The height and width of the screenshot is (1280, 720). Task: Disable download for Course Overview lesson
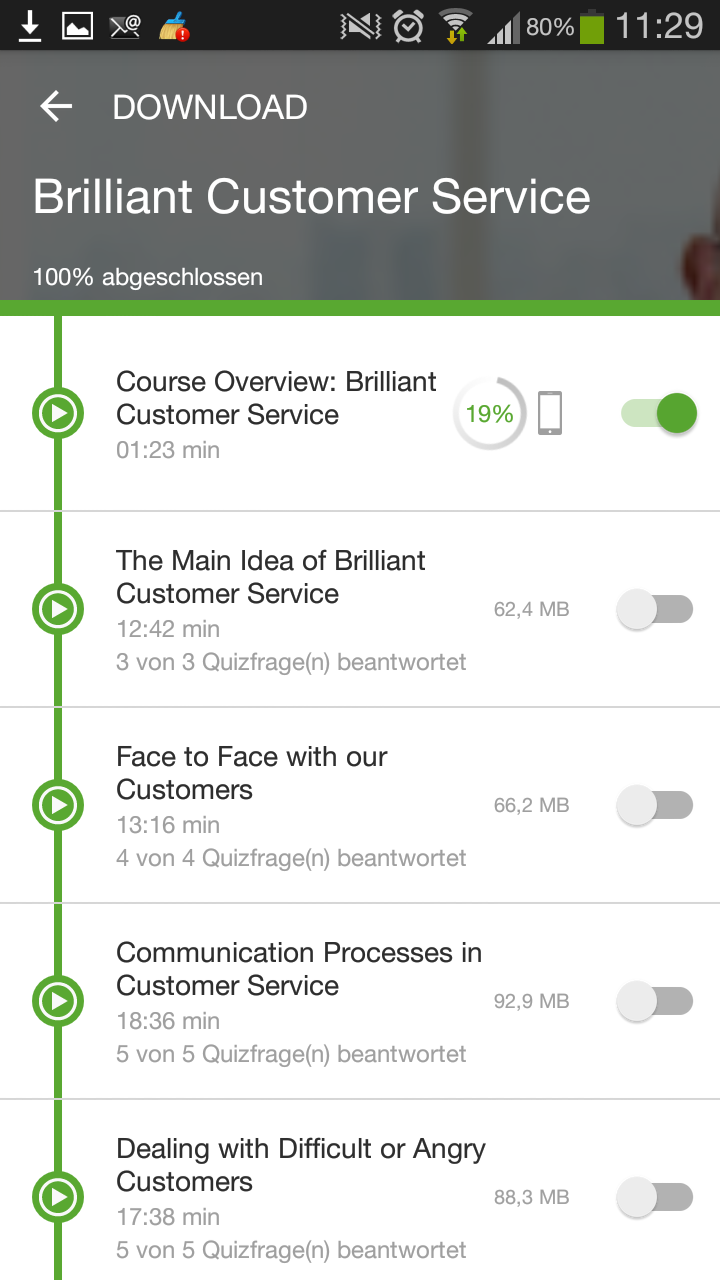(x=658, y=413)
